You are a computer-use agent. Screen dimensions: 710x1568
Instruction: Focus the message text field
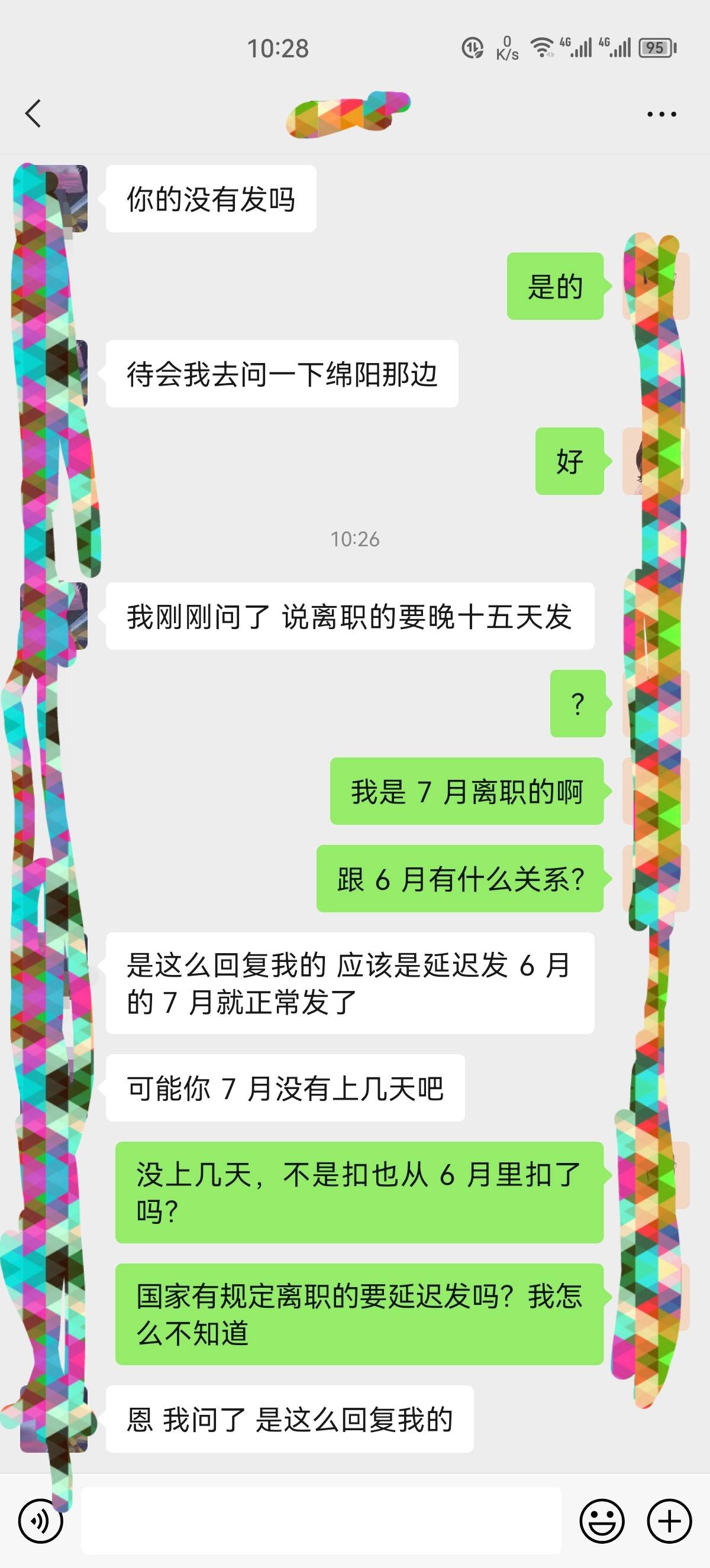tap(321, 1521)
